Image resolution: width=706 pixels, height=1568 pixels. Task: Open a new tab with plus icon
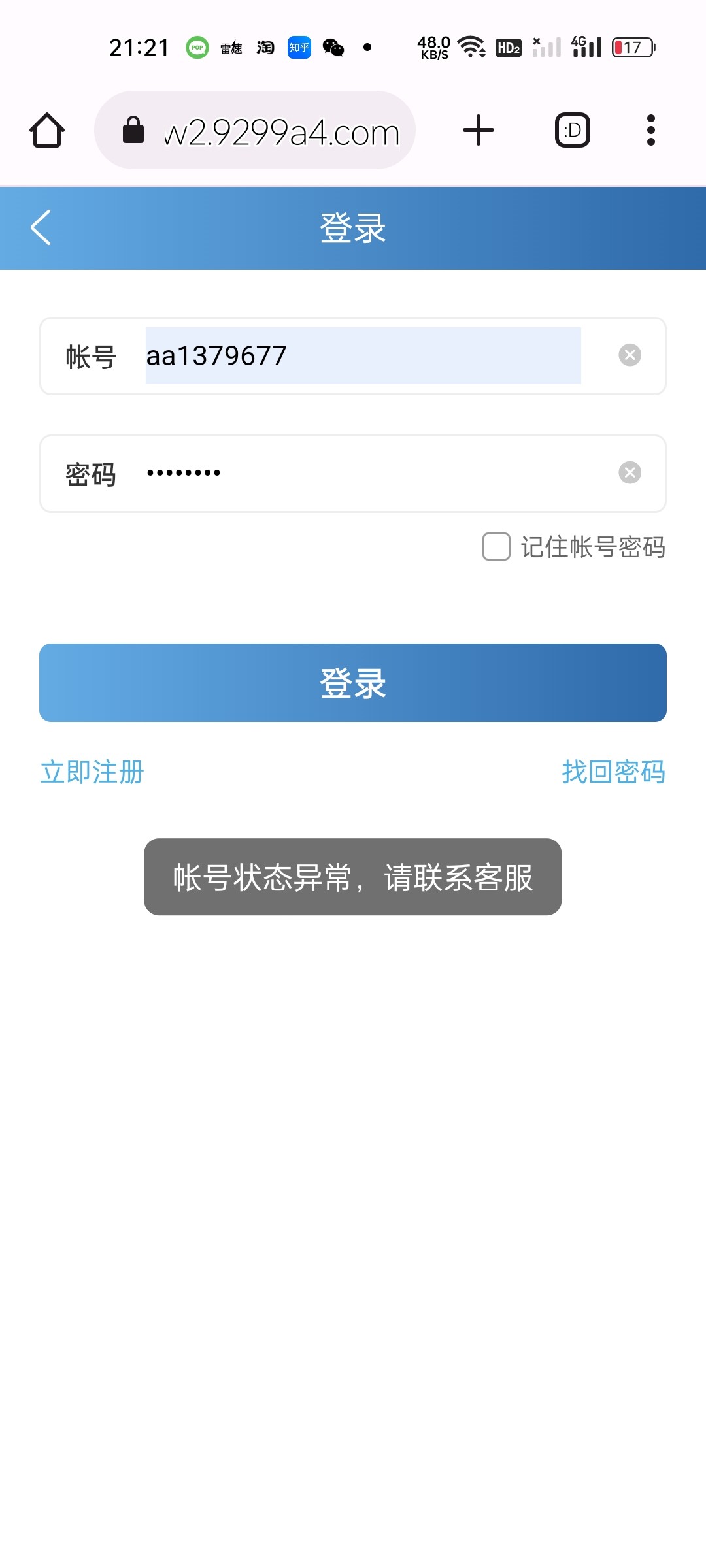pyautogui.click(x=479, y=130)
